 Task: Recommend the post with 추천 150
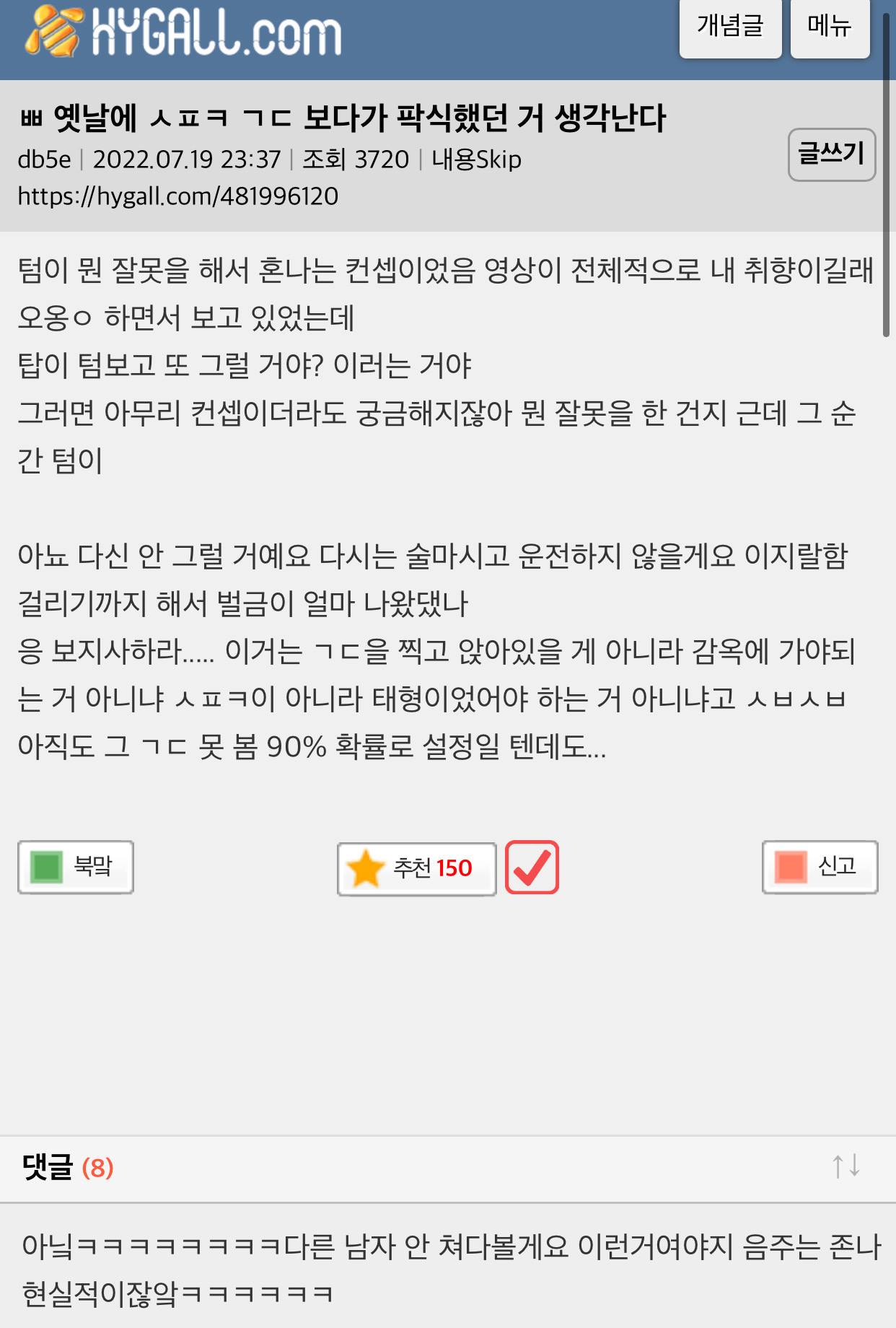(x=417, y=868)
